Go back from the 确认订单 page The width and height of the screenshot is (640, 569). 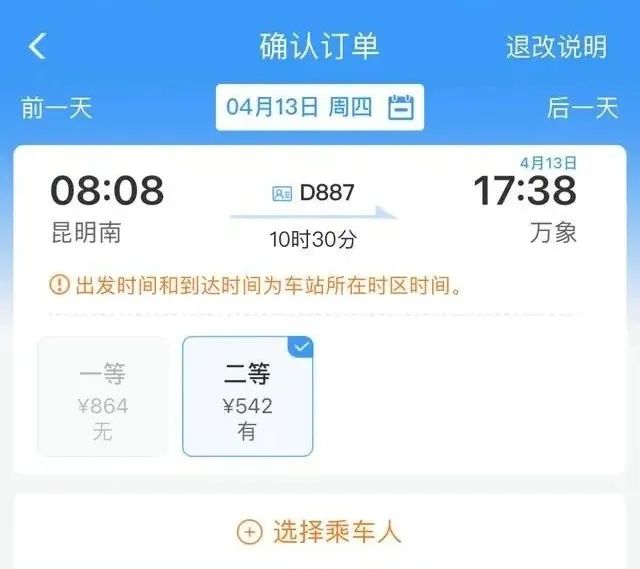[x=38, y=46]
